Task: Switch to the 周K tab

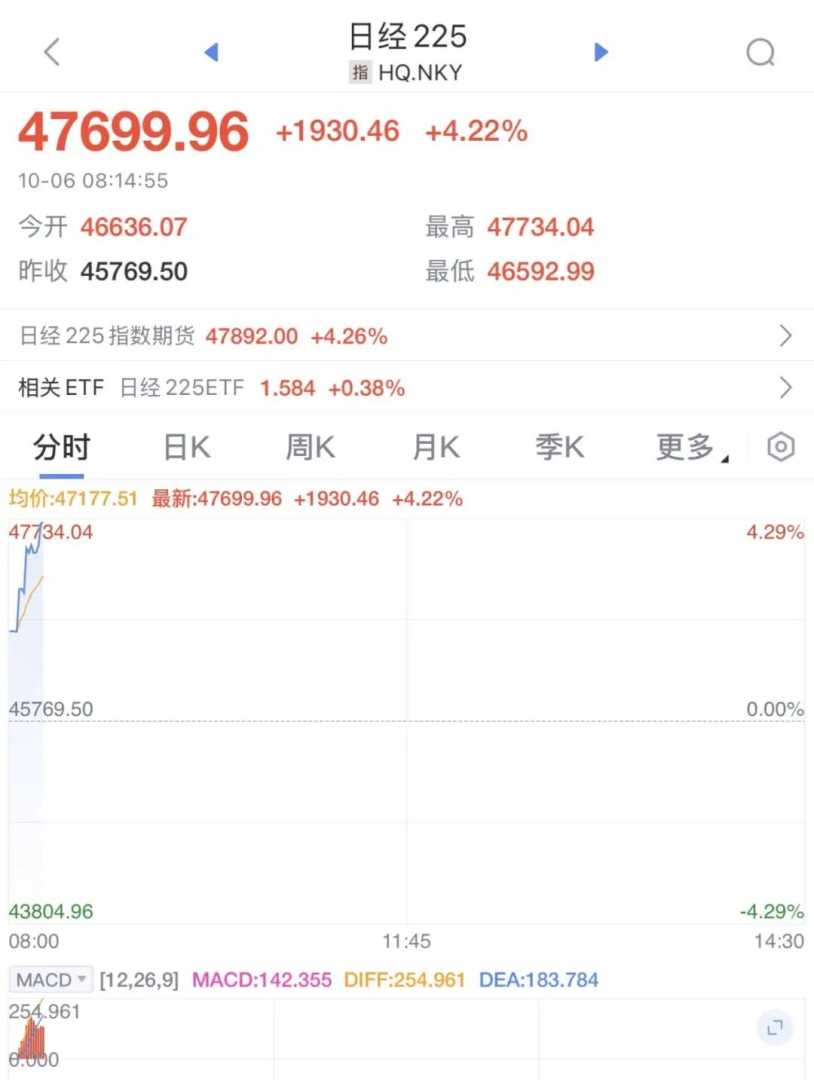Action: pos(310,447)
